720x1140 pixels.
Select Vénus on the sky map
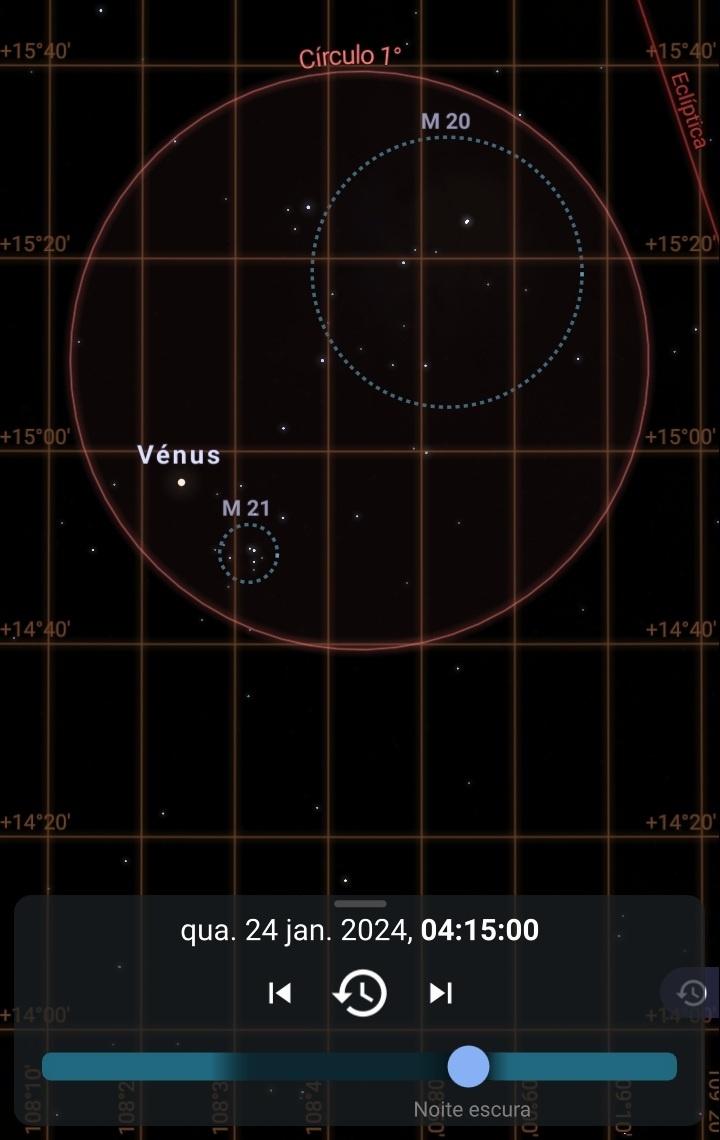tap(181, 482)
